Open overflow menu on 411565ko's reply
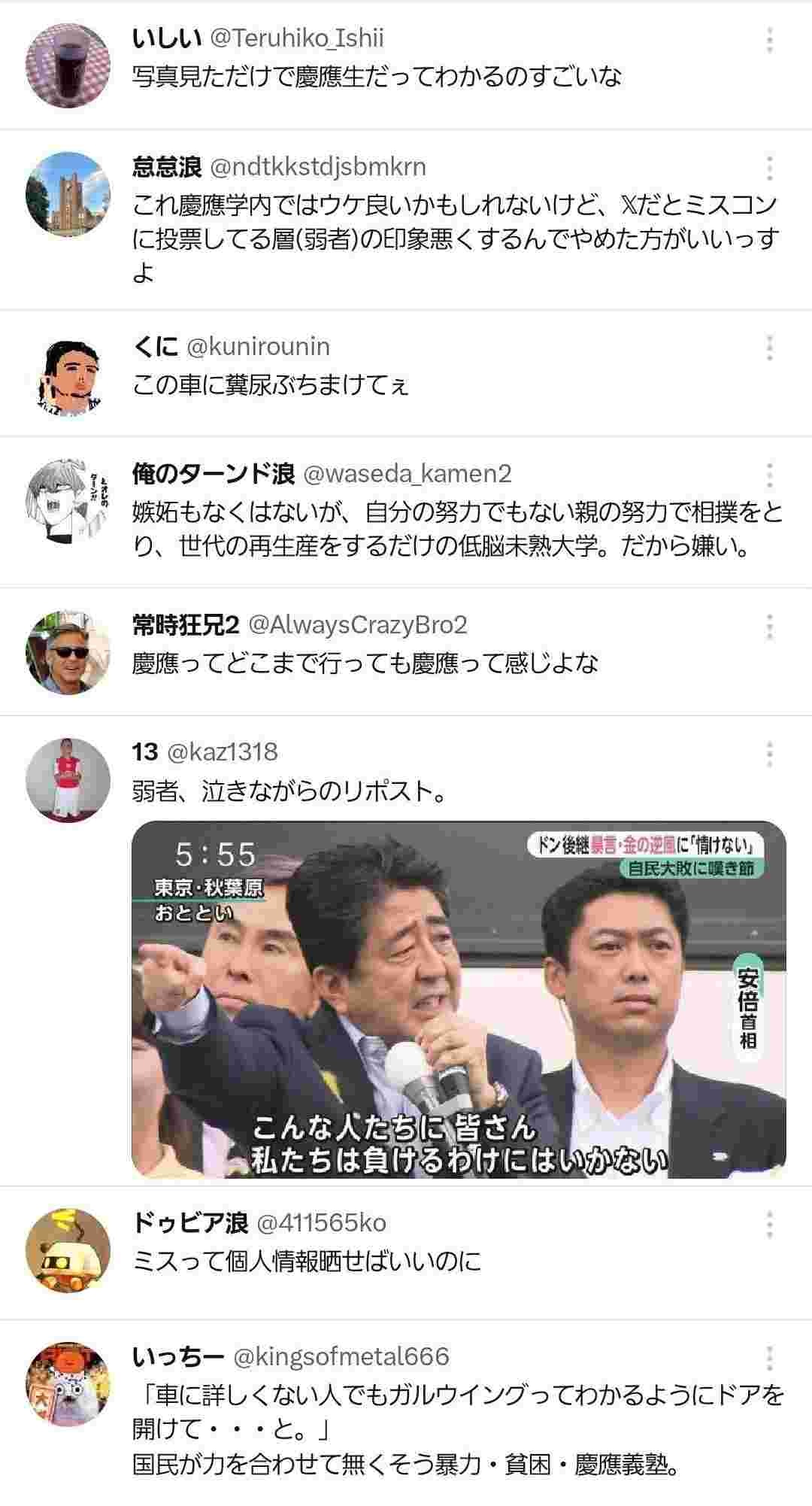Viewport: 812px width, 1506px height. 769,1225
